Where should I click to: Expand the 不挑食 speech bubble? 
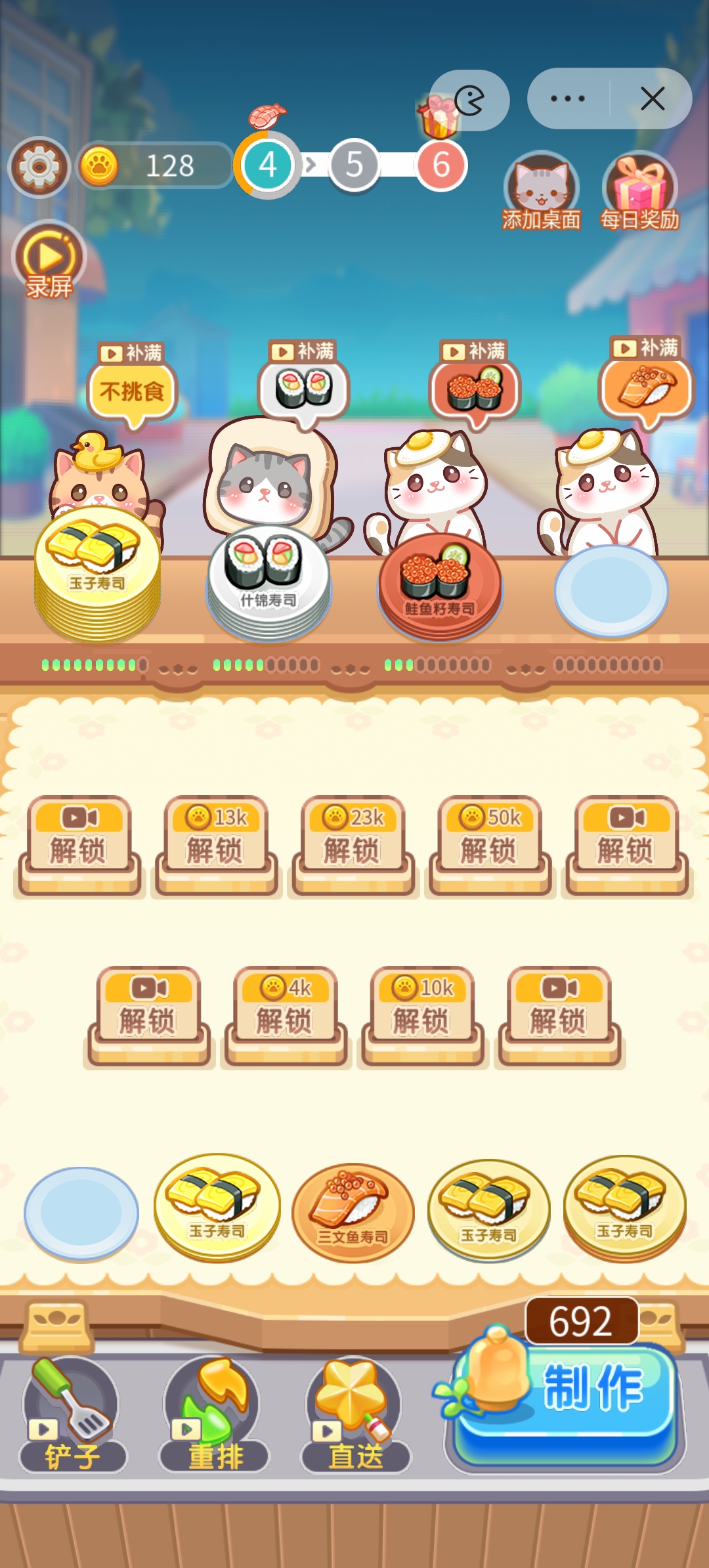(x=133, y=390)
